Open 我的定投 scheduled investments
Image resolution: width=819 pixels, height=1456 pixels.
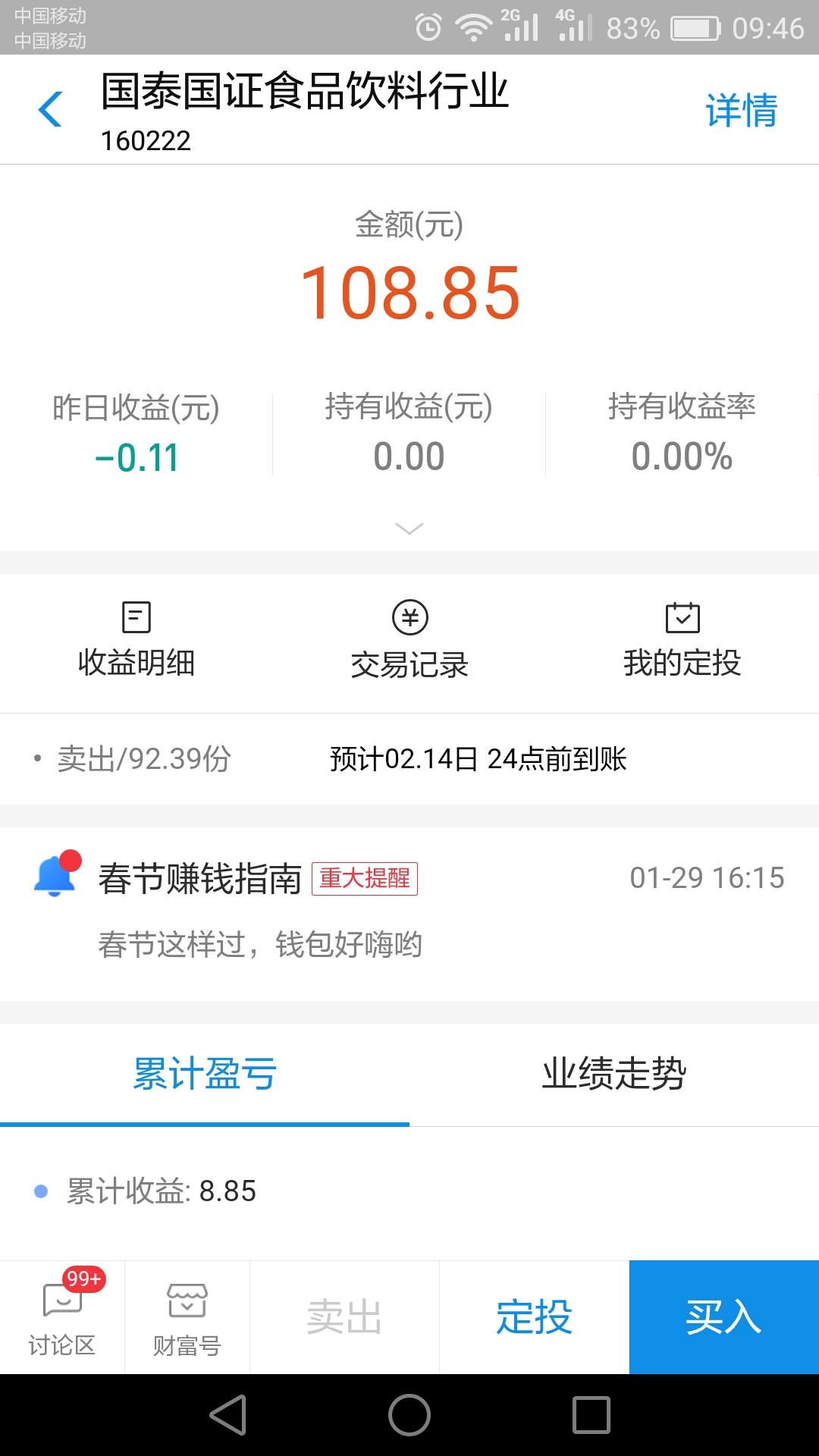[682, 641]
